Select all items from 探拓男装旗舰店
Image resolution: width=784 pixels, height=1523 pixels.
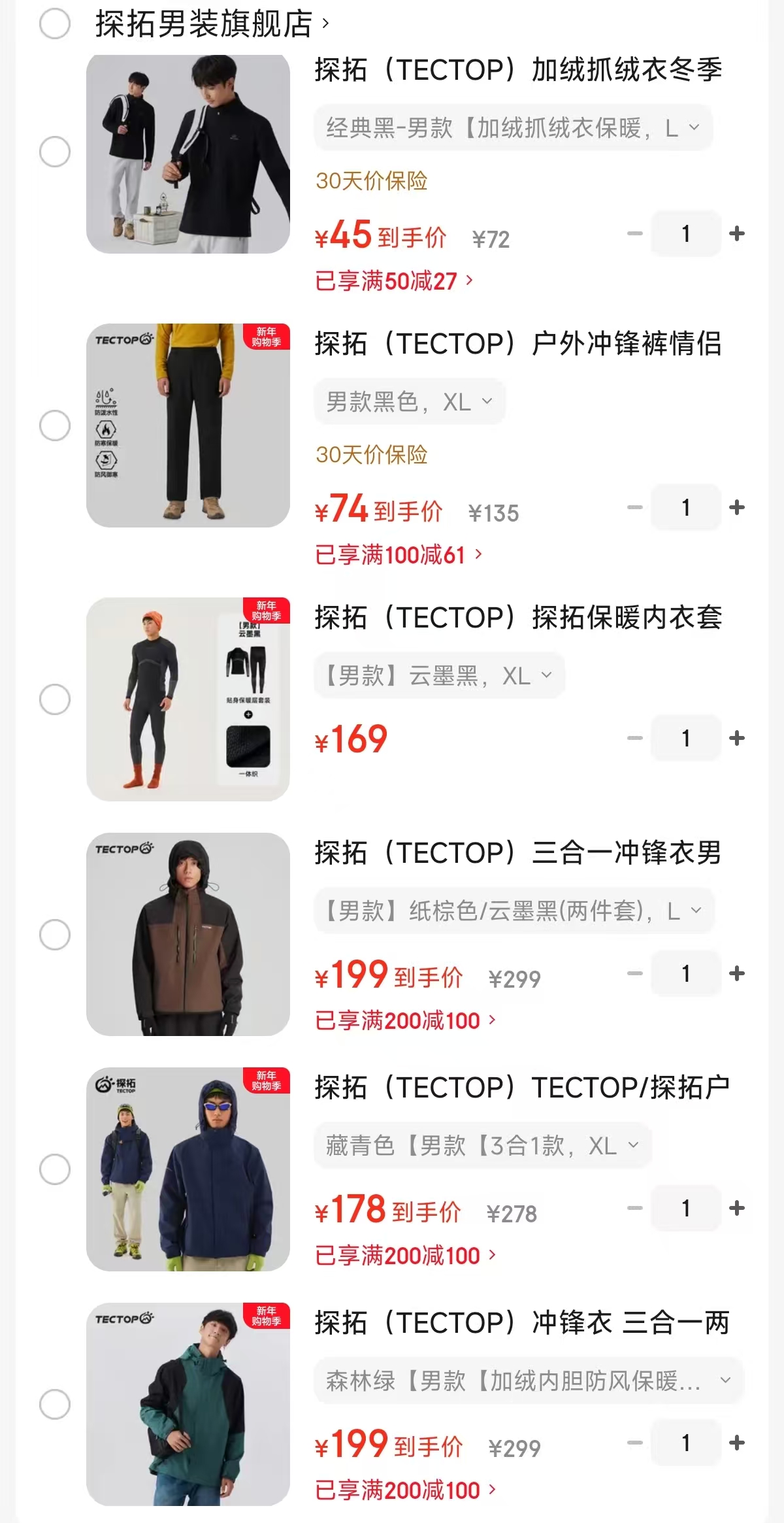point(55,24)
